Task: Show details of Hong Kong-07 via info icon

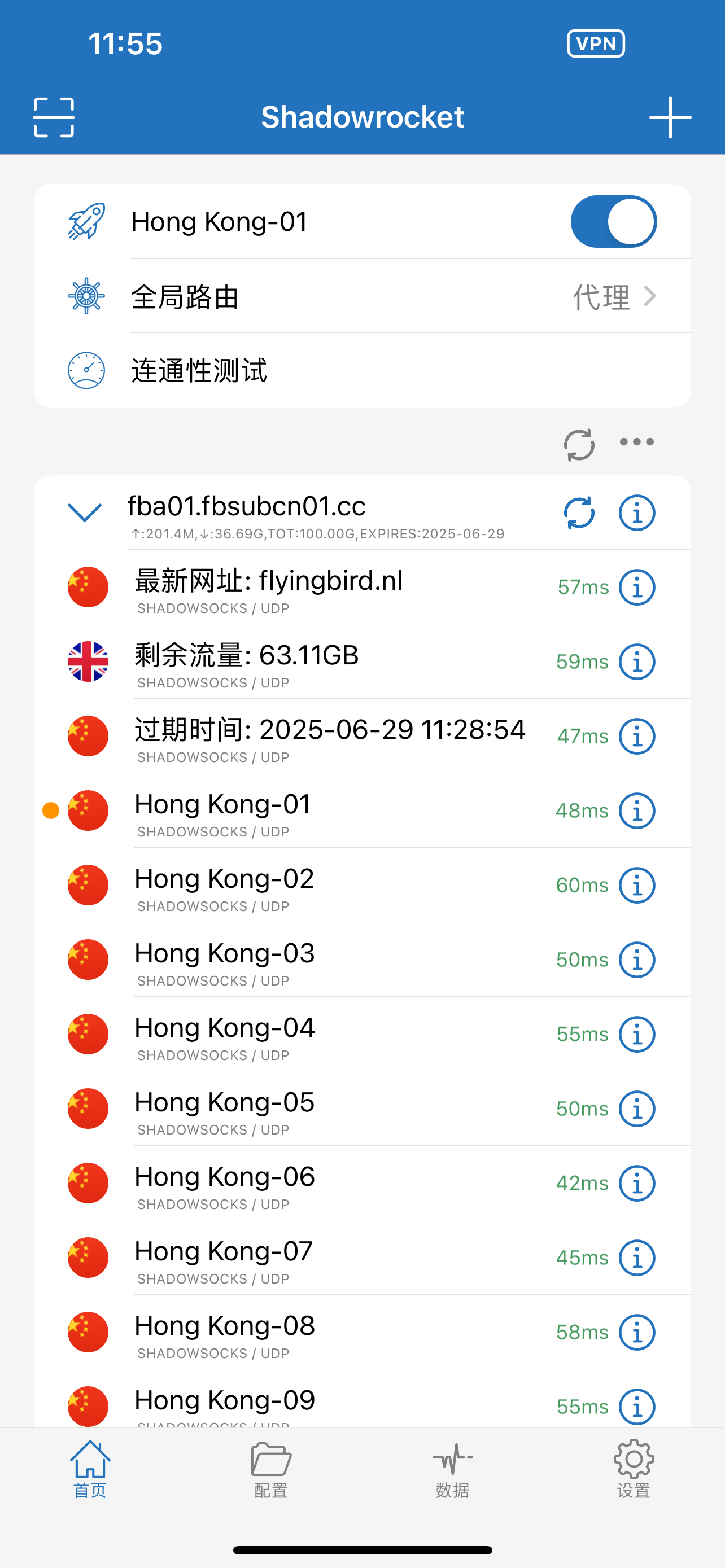Action: click(637, 1258)
